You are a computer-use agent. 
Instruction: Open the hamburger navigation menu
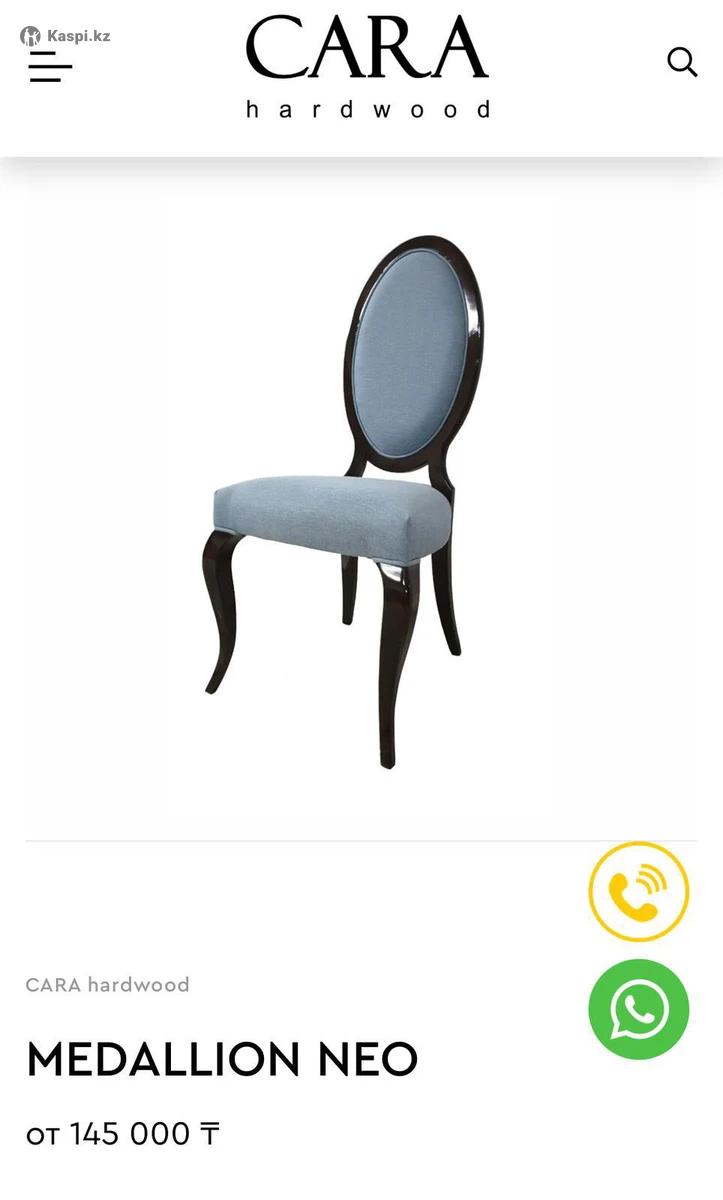click(50, 67)
